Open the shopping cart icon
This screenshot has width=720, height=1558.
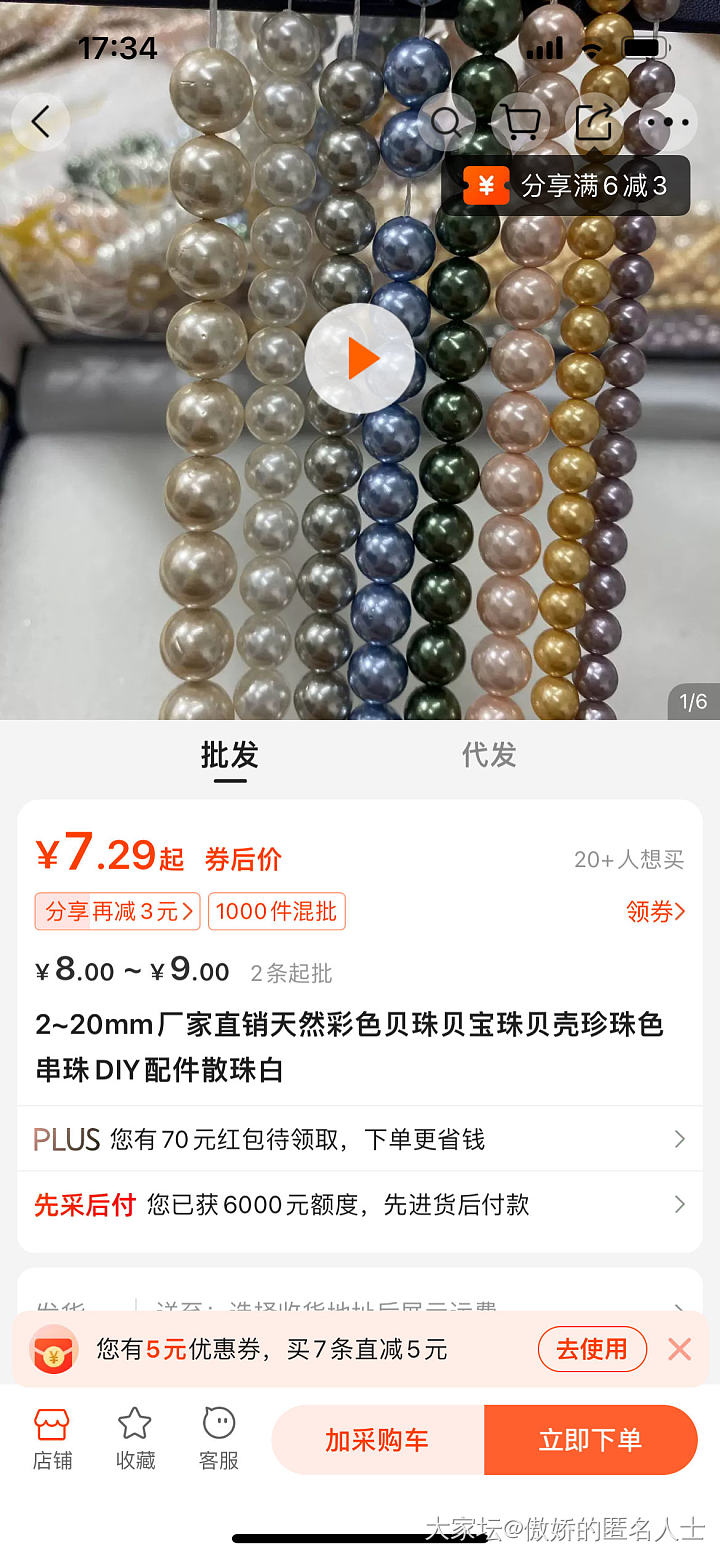(520, 122)
